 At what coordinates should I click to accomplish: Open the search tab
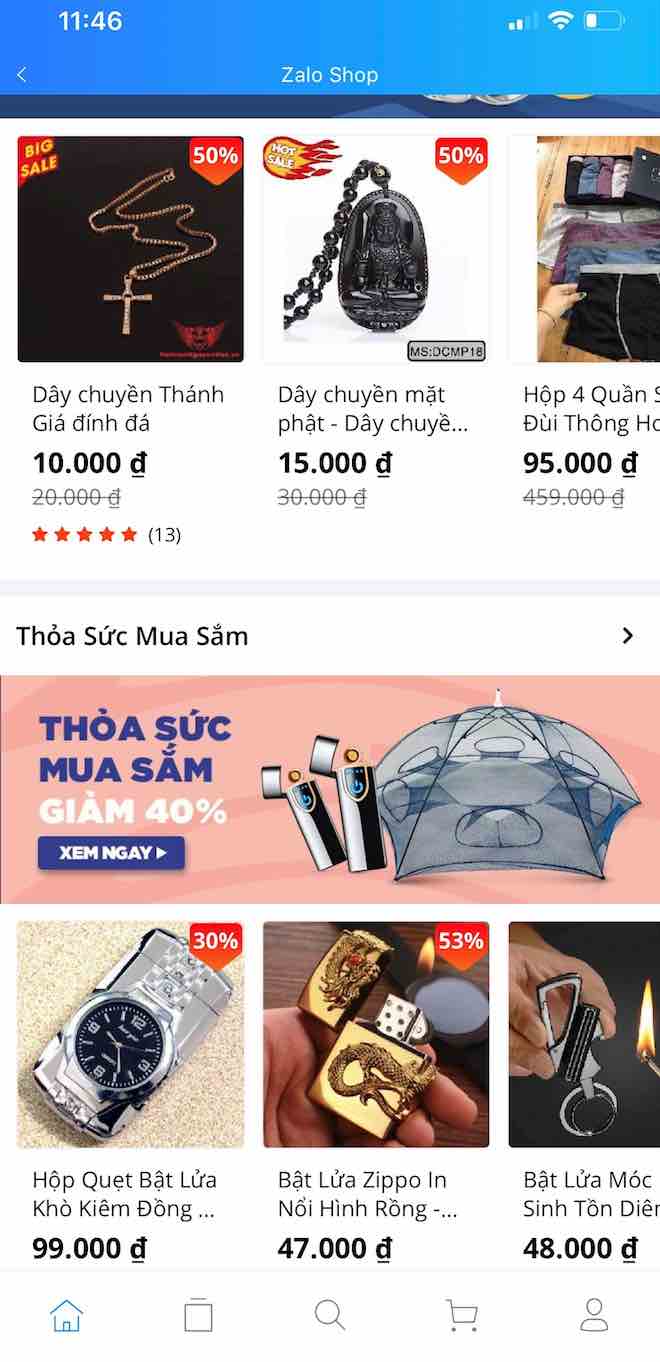(330, 1315)
